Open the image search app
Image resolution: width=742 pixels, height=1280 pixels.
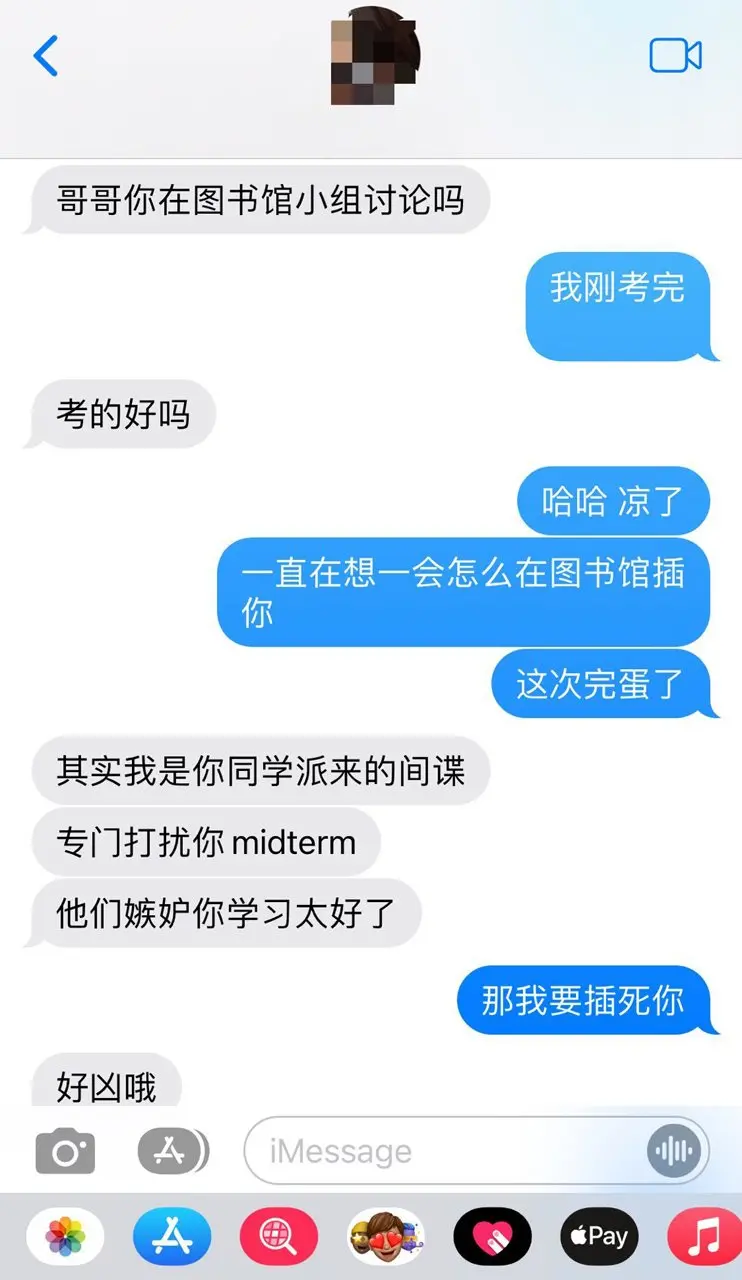pos(278,1237)
